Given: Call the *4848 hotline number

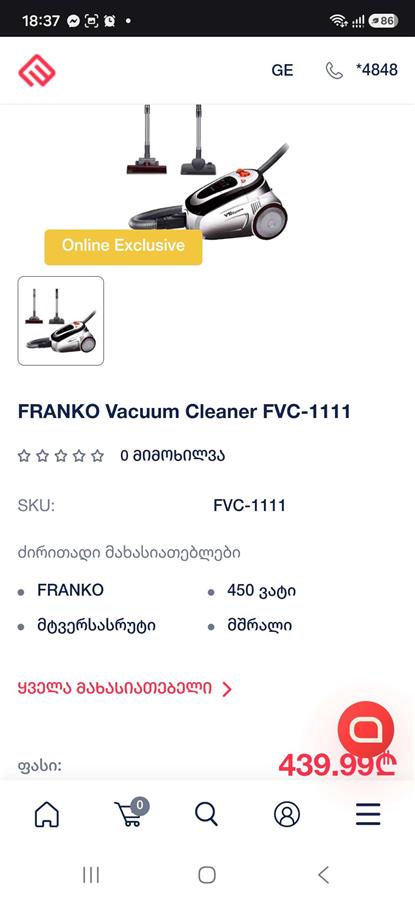Looking at the screenshot, I should pos(362,70).
